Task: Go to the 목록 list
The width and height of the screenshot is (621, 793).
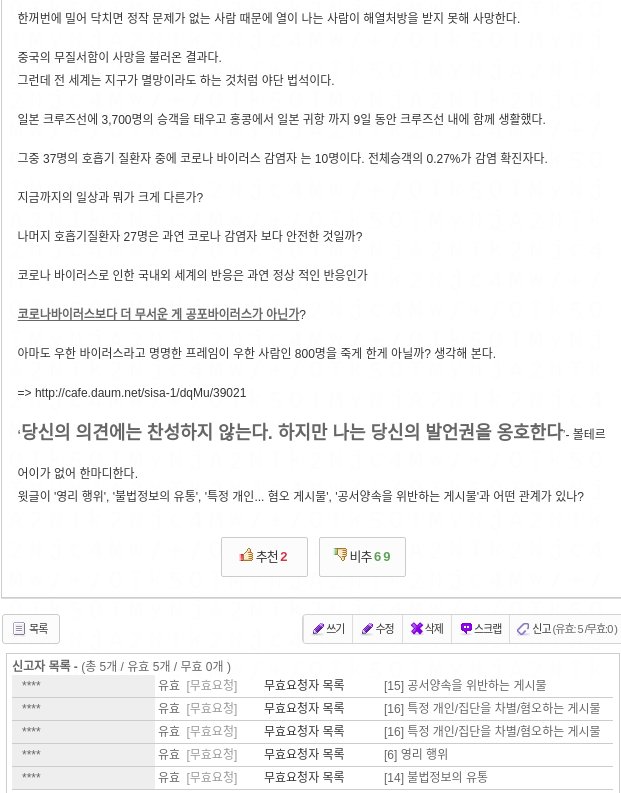Action: [31, 629]
